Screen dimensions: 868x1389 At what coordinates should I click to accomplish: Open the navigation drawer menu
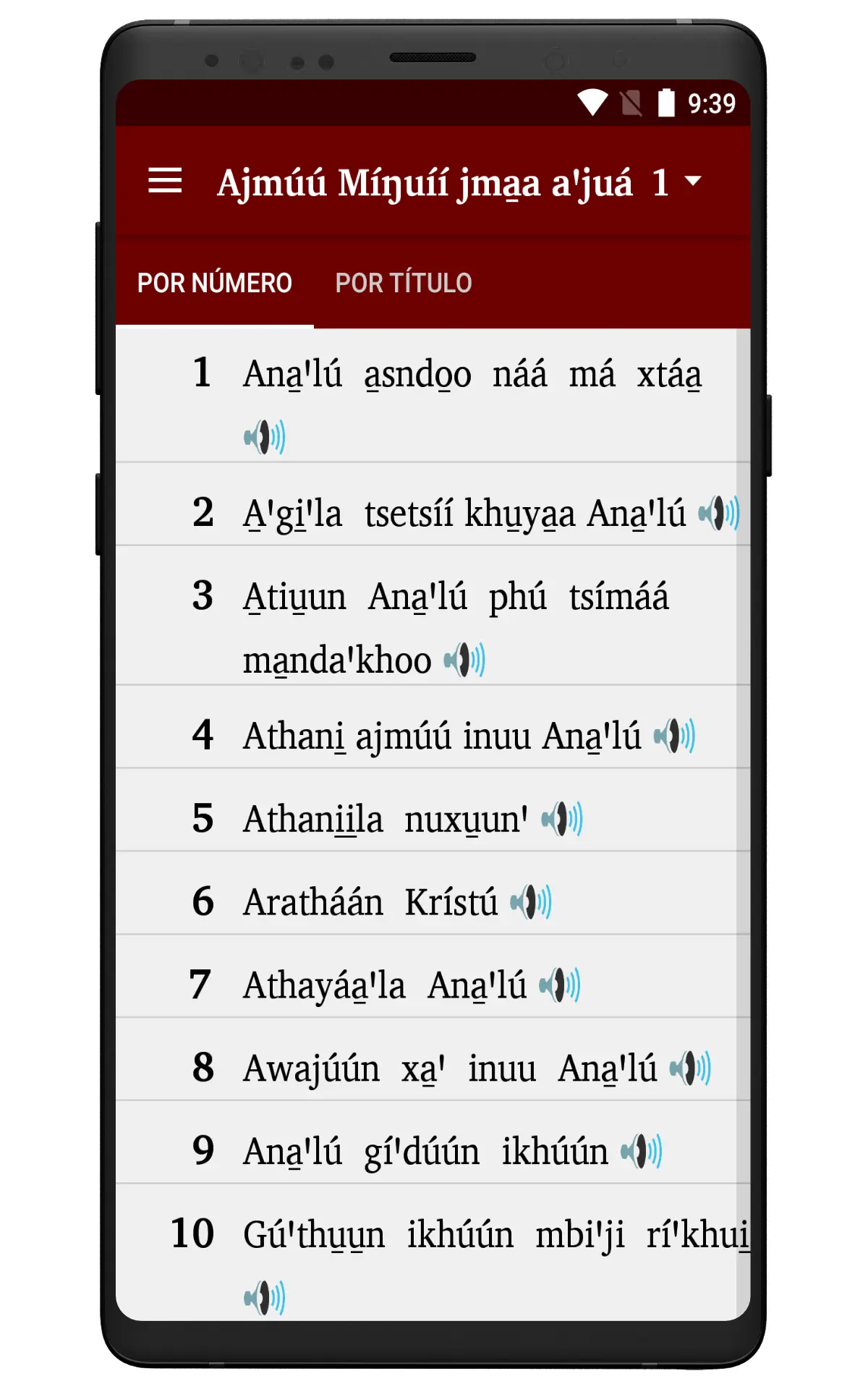(x=165, y=181)
